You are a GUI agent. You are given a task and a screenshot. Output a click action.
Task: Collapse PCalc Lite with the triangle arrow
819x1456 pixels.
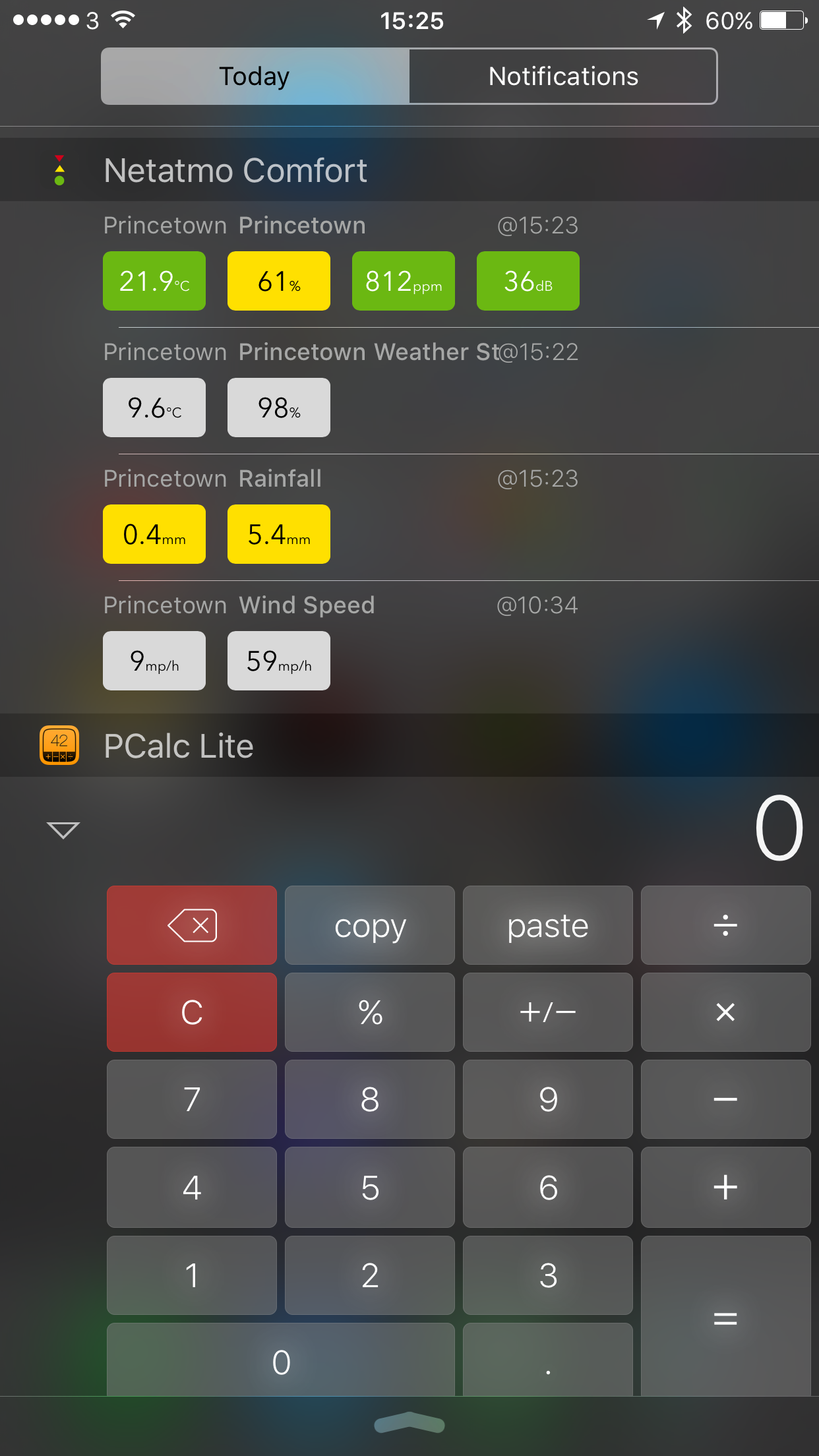(x=63, y=830)
